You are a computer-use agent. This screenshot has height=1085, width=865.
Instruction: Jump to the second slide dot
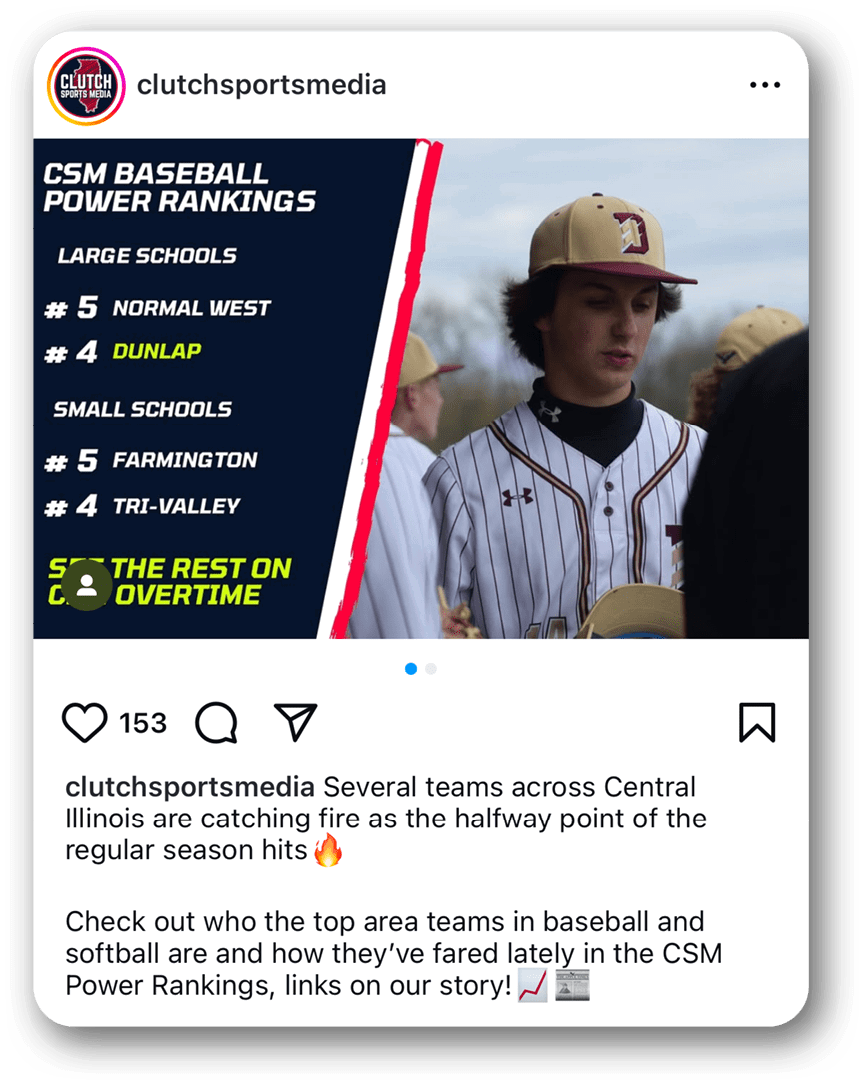coord(431,669)
